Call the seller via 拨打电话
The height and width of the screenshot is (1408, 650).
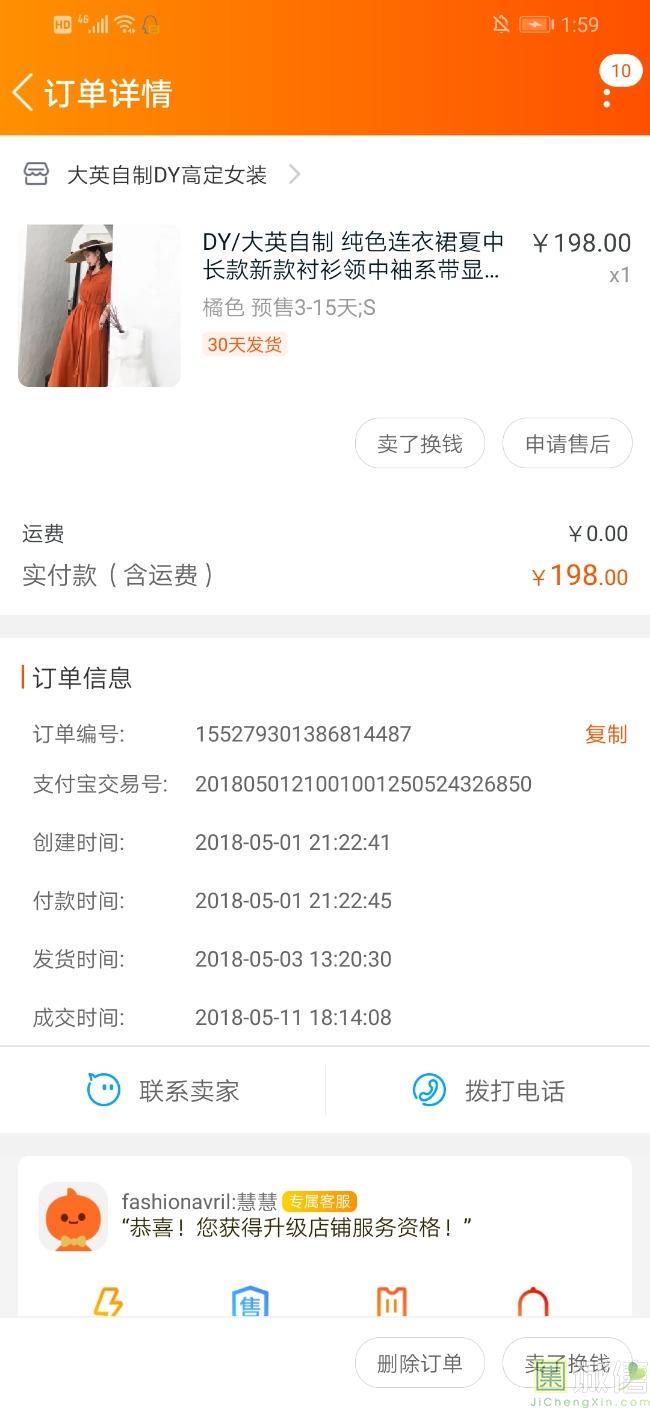[x=488, y=1090]
